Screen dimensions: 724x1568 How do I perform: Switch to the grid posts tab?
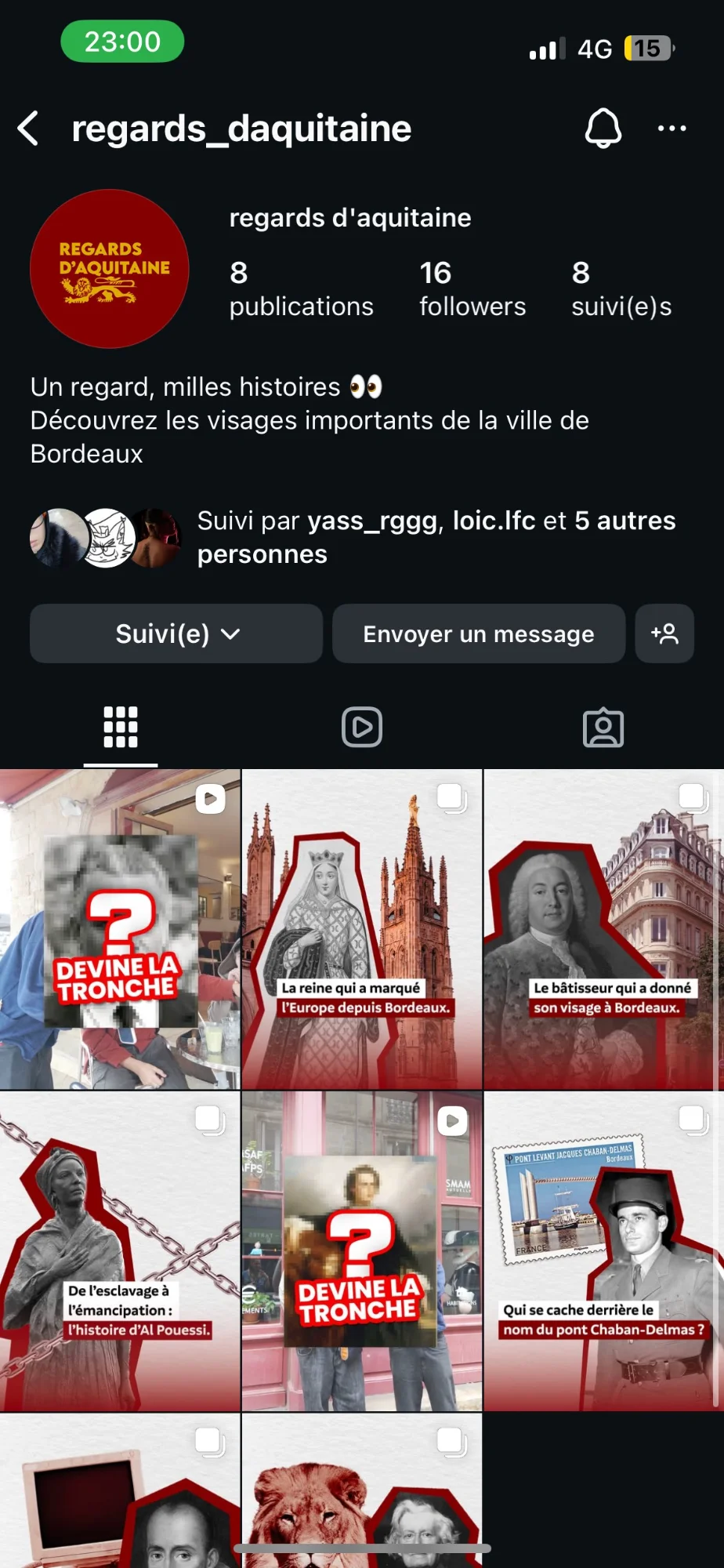click(x=119, y=727)
